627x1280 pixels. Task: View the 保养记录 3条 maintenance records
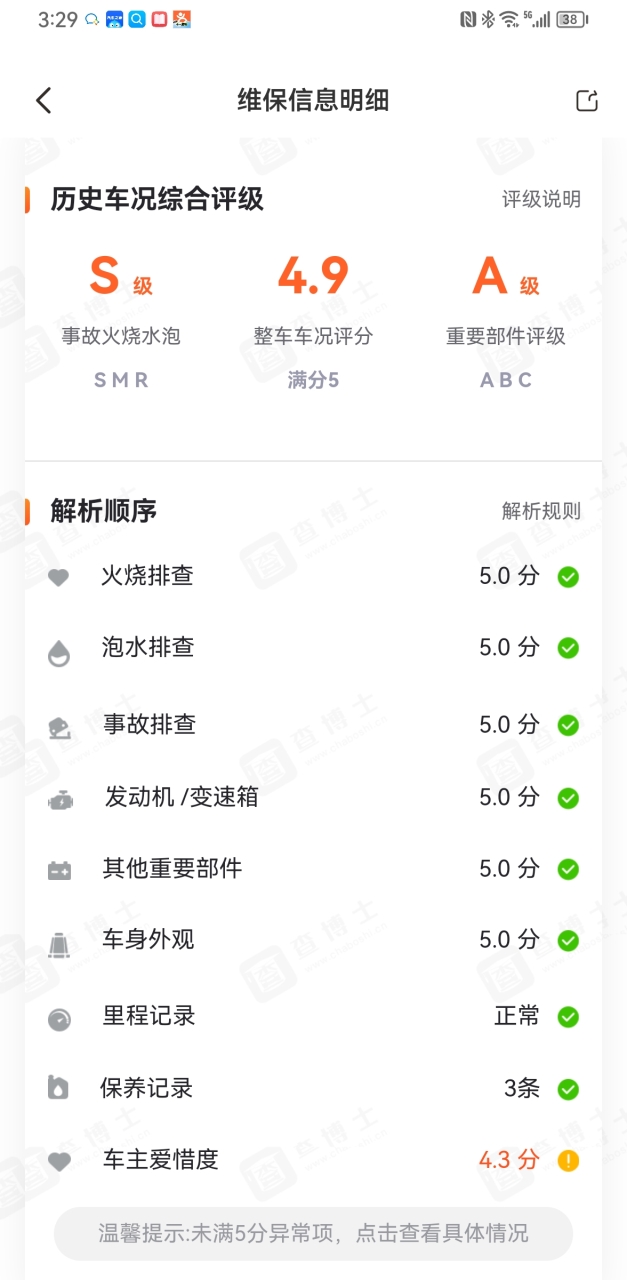[313, 1088]
